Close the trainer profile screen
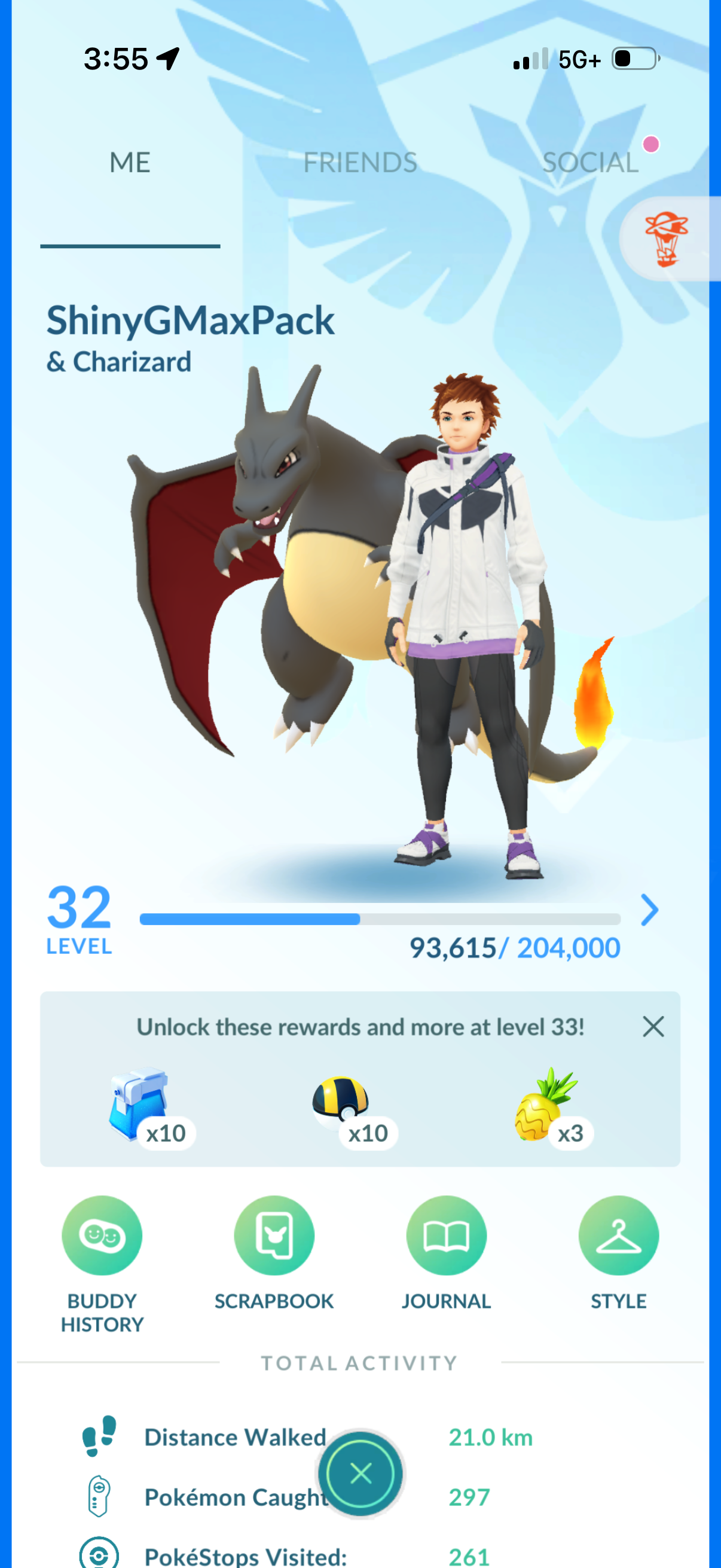 click(x=361, y=1474)
